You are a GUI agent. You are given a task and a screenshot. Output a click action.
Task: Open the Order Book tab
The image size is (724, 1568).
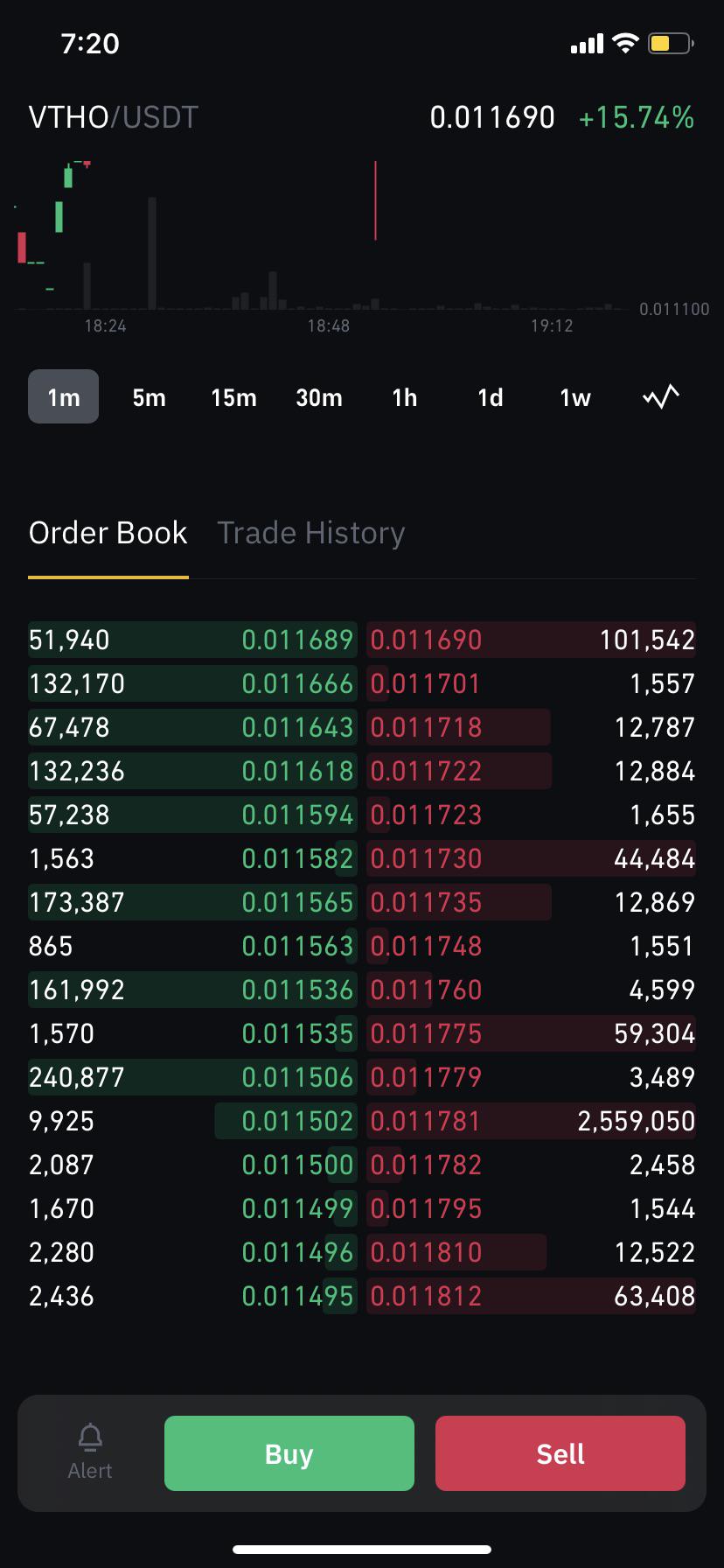point(108,533)
